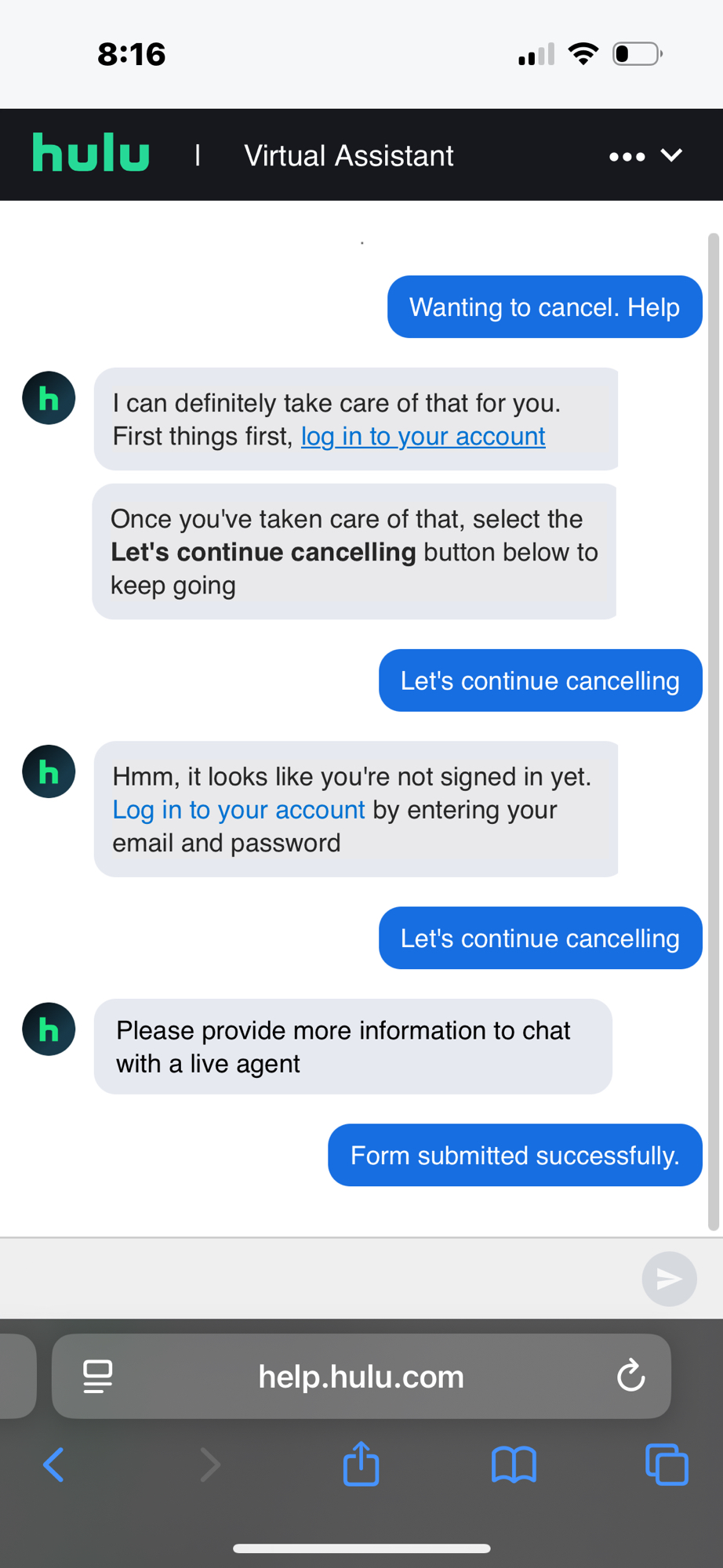Tap Log in to your account link in second reply
The width and height of the screenshot is (723, 1568).
coord(238,809)
